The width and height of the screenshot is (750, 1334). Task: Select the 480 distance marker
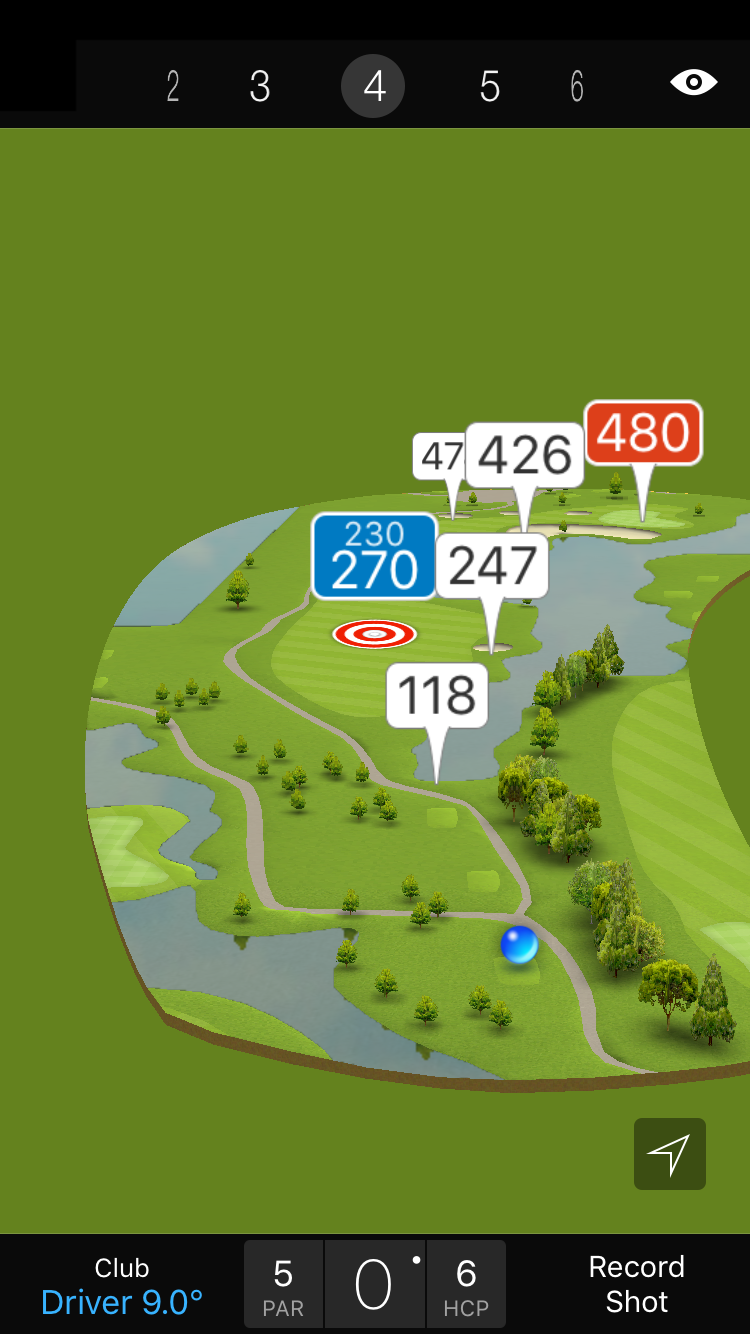pos(643,433)
